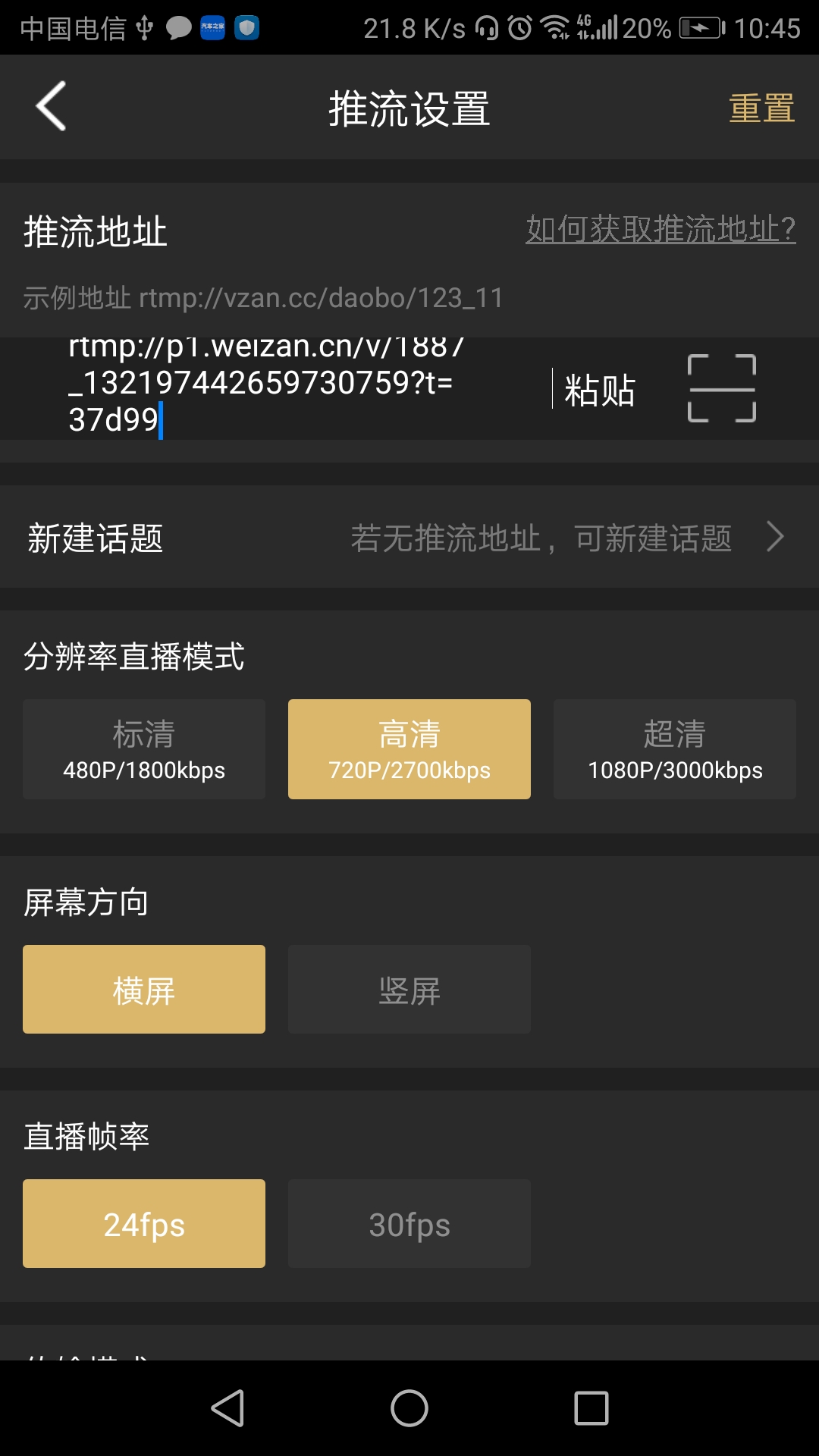
Task: Tap the QR code scan icon
Action: pyautogui.click(x=721, y=389)
